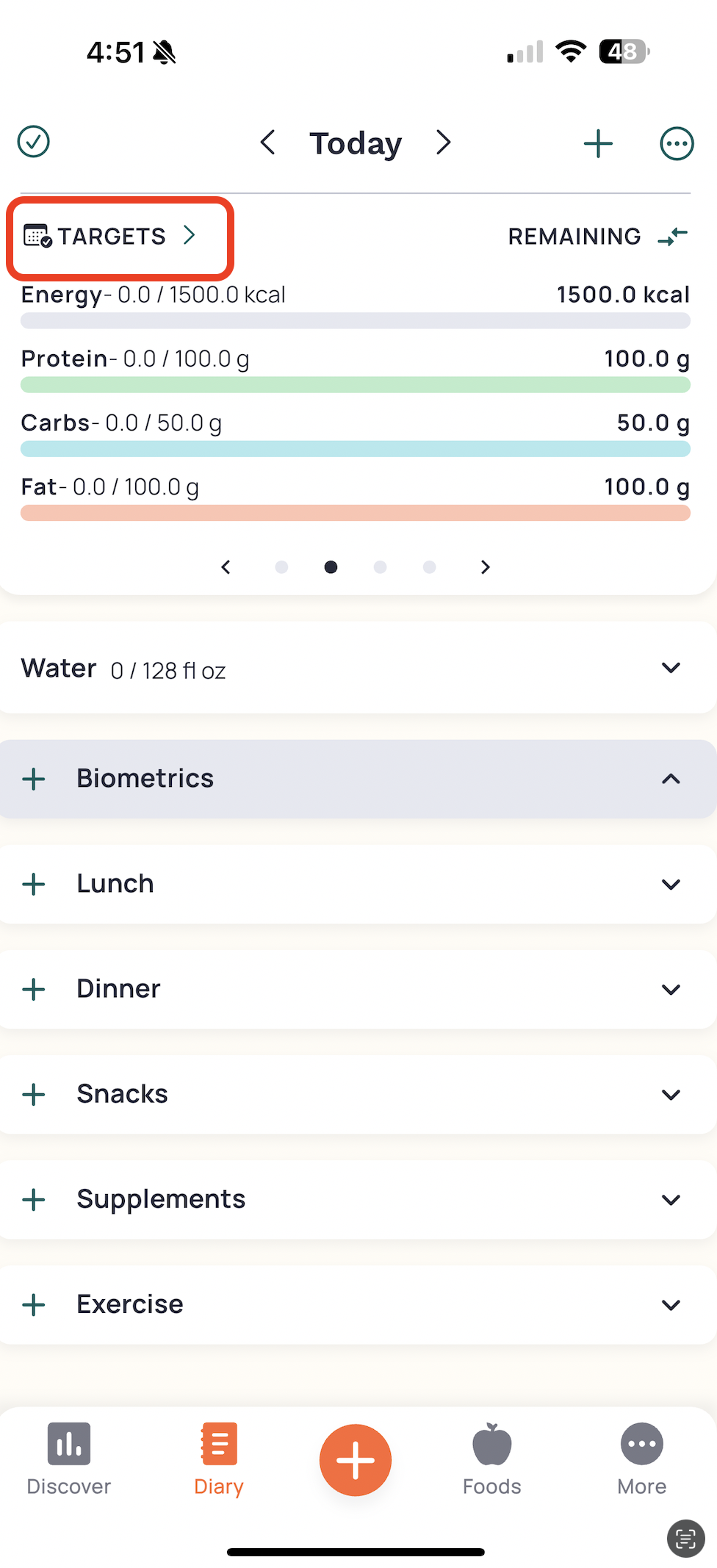
Task: Tap the orange add button
Action: point(356,1460)
